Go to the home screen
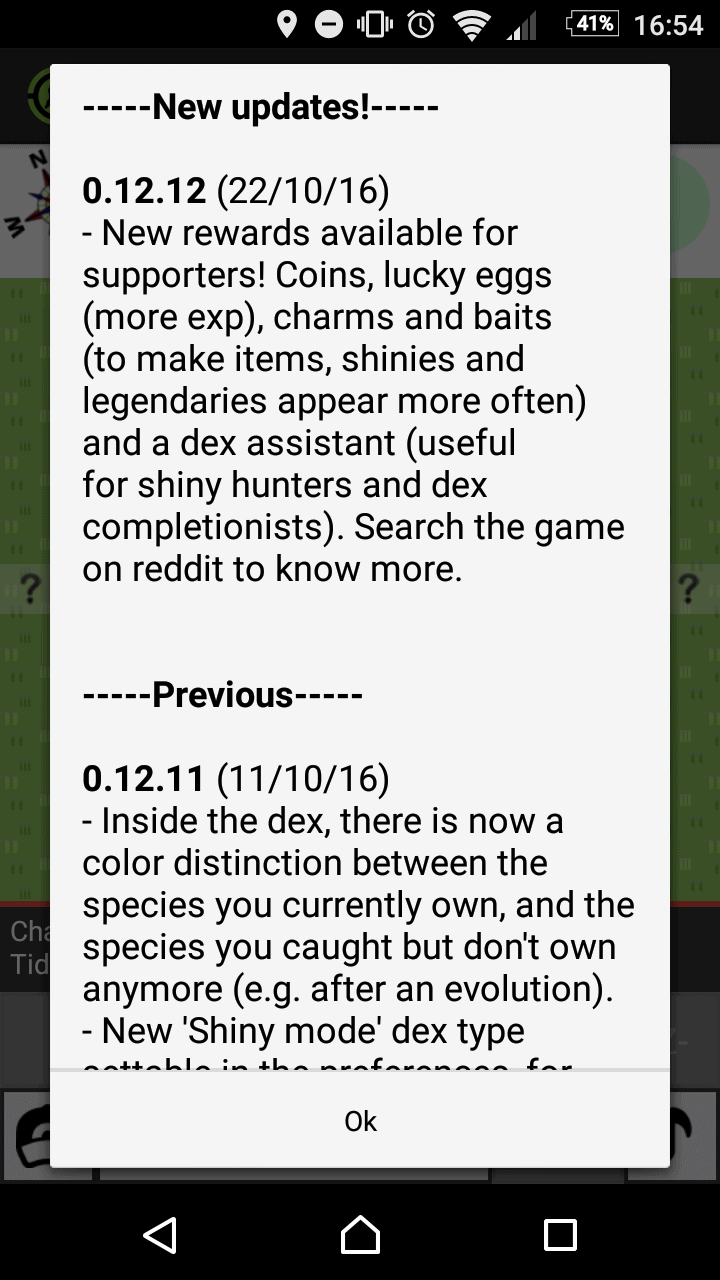The image size is (720, 1280). pyautogui.click(x=360, y=1235)
